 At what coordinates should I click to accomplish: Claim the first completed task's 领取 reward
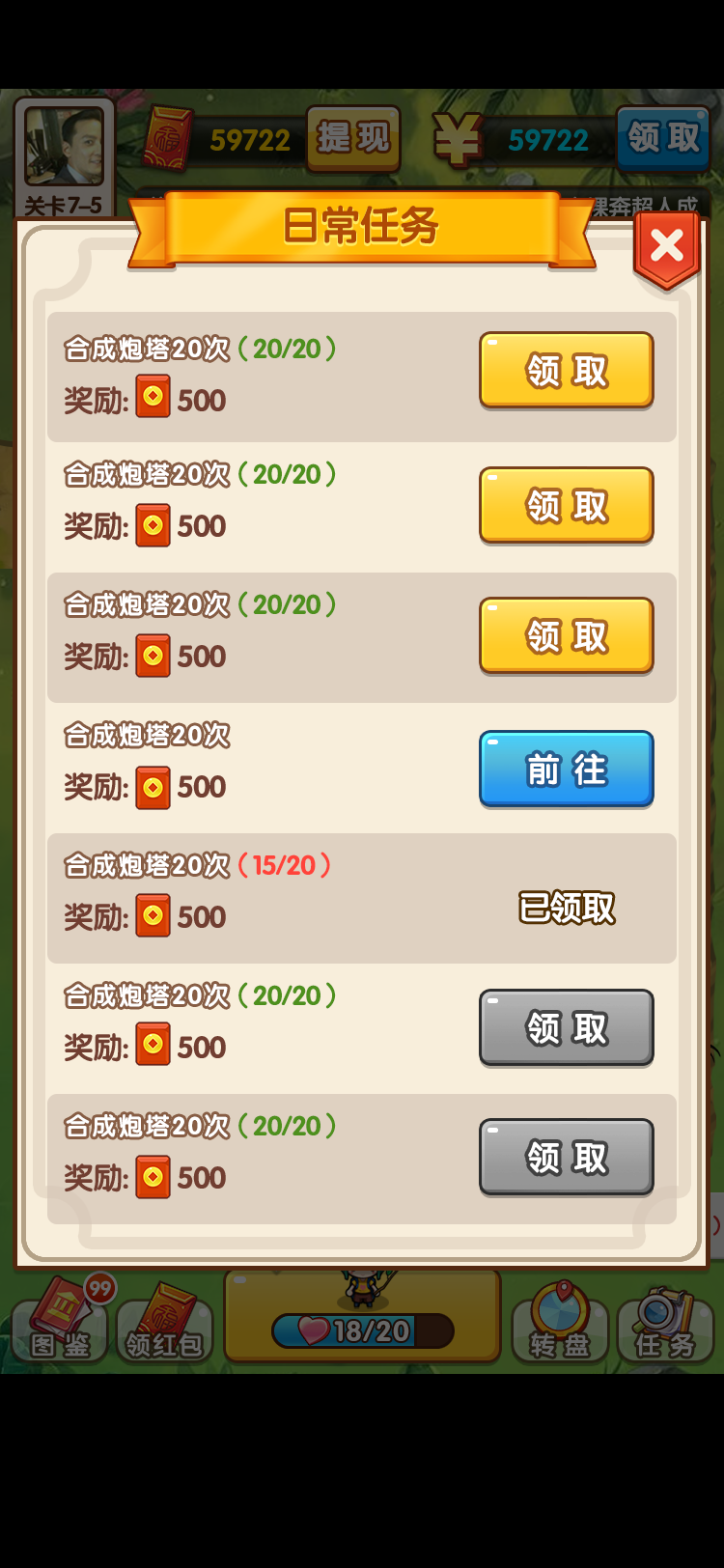pos(566,370)
